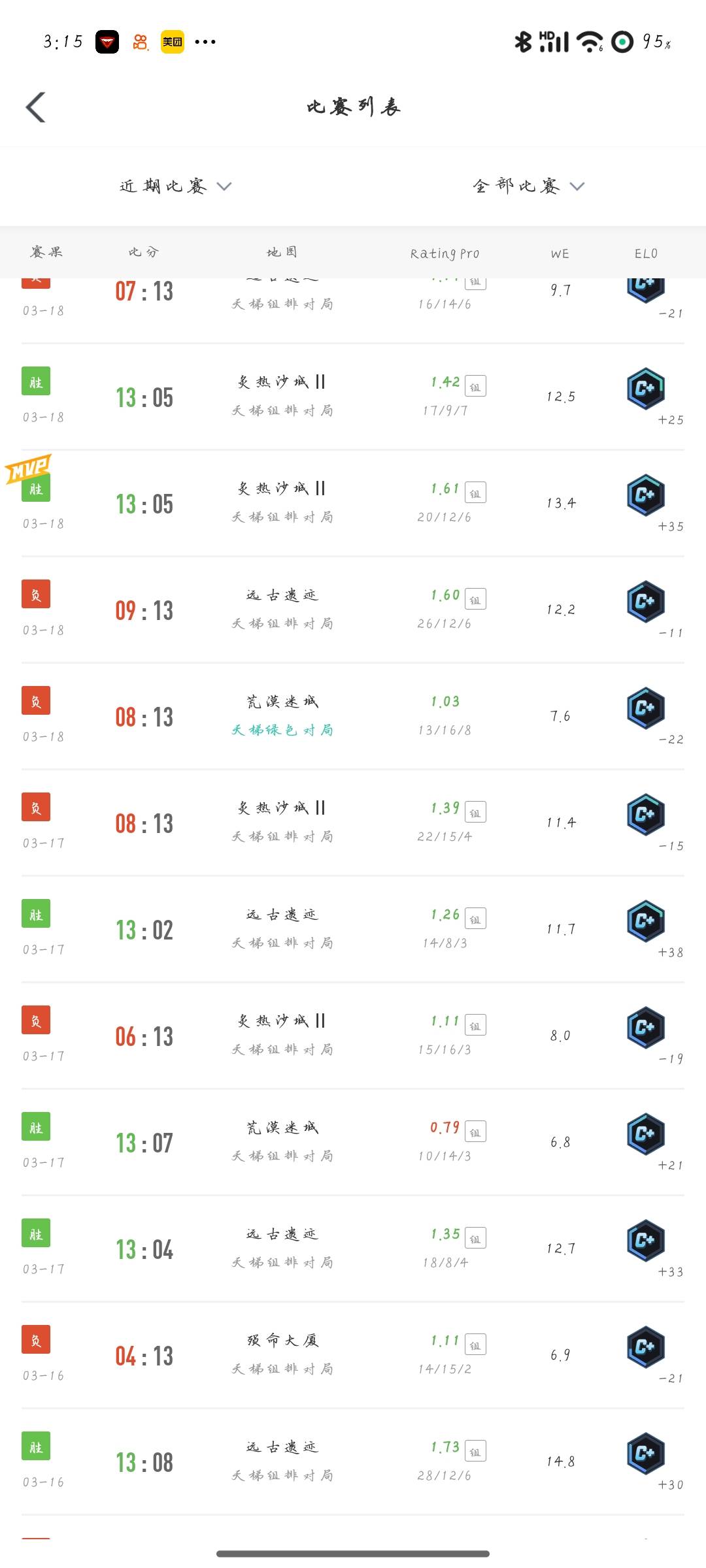Open the 13:05 win match rated 1.42
The image size is (706, 1568).
353,397
